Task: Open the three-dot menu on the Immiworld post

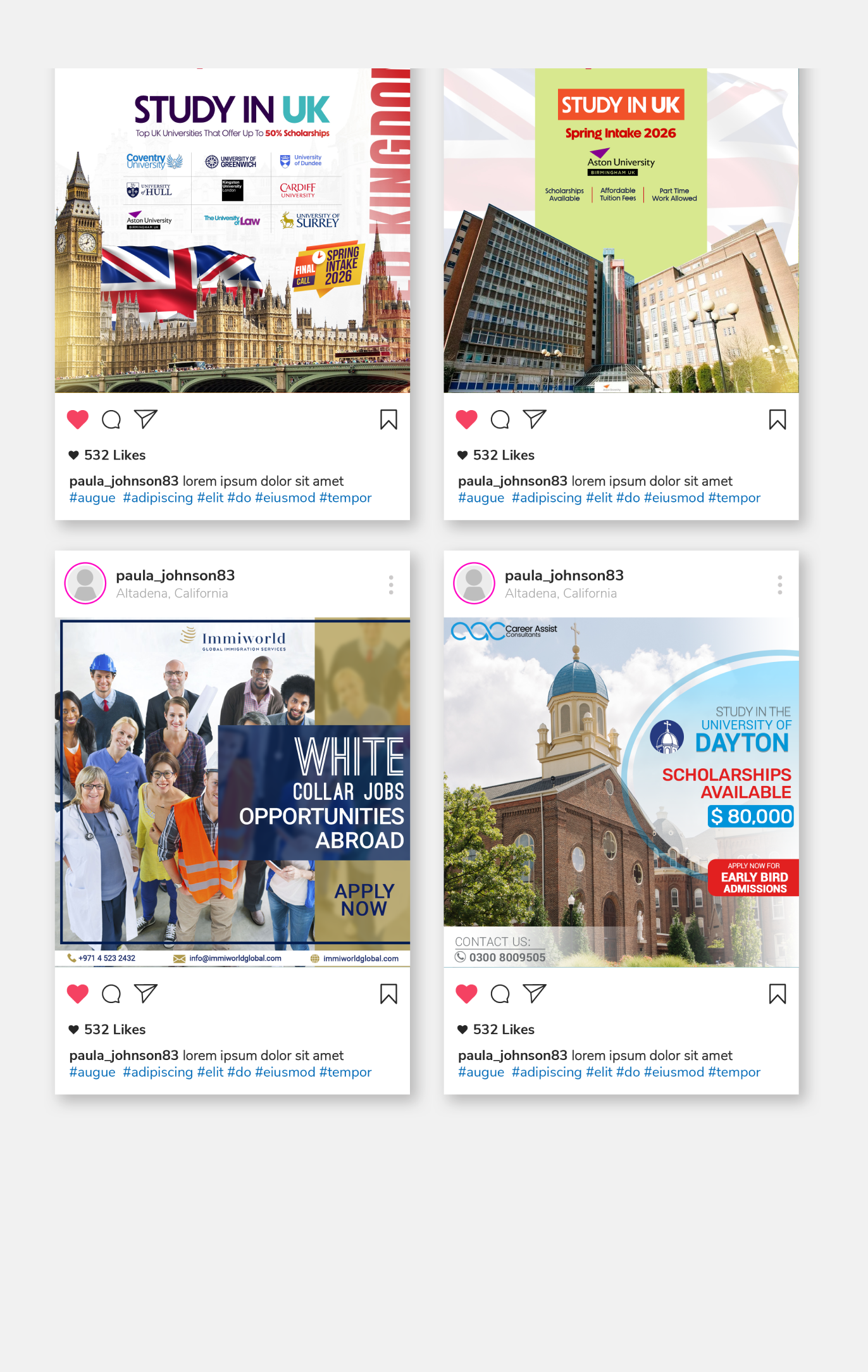Action: tap(391, 585)
